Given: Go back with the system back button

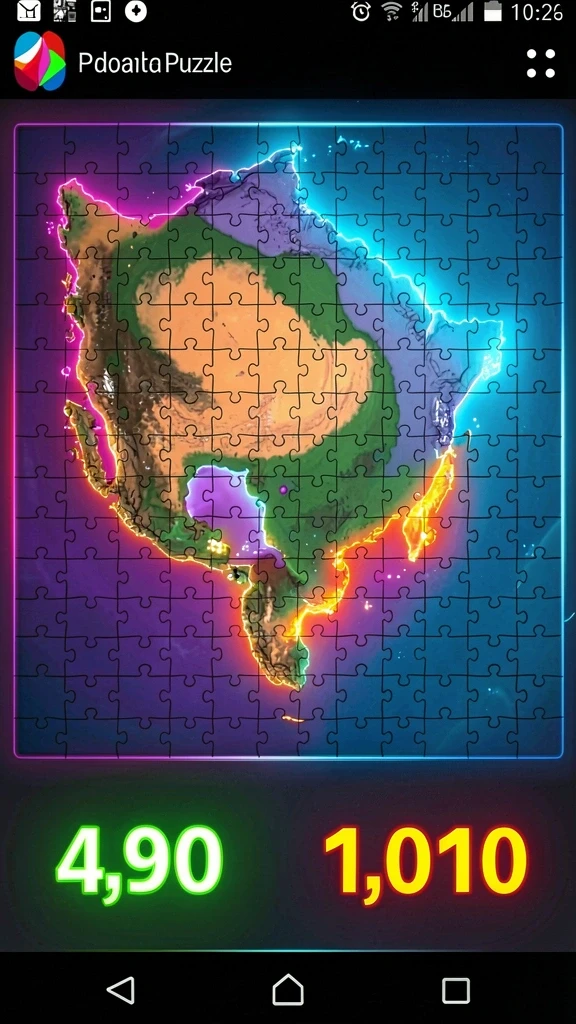Looking at the screenshot, I should click(121, 990).
